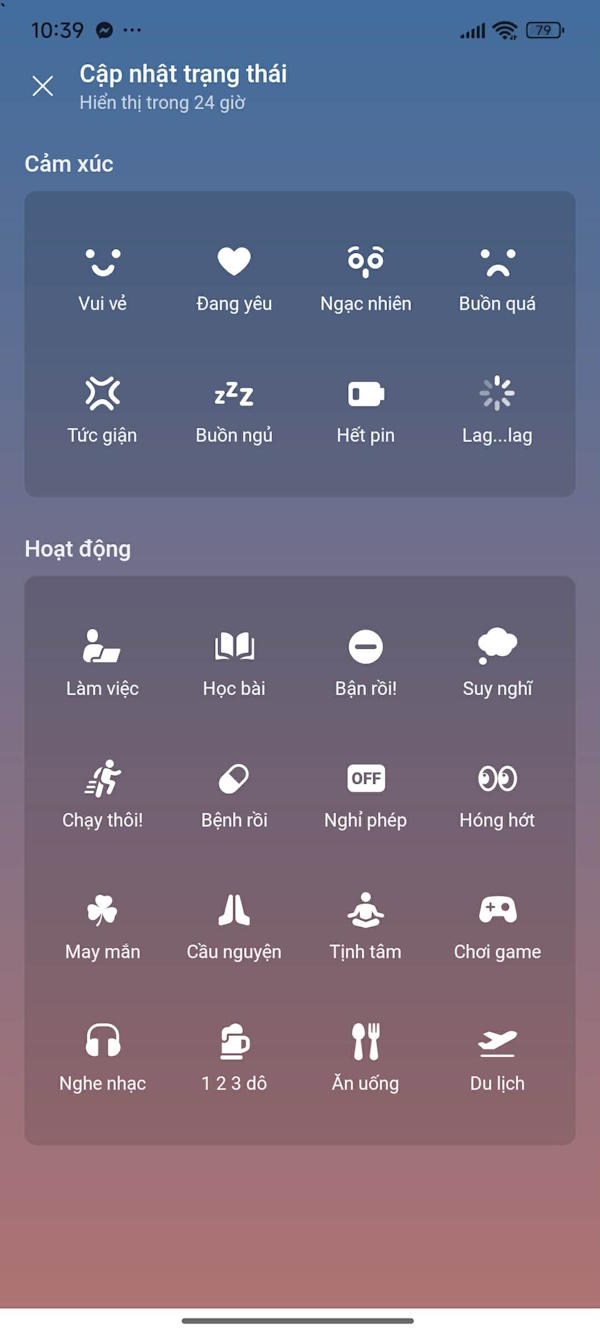Pick the Suy nghĩ activity

[x=497, y=663]
